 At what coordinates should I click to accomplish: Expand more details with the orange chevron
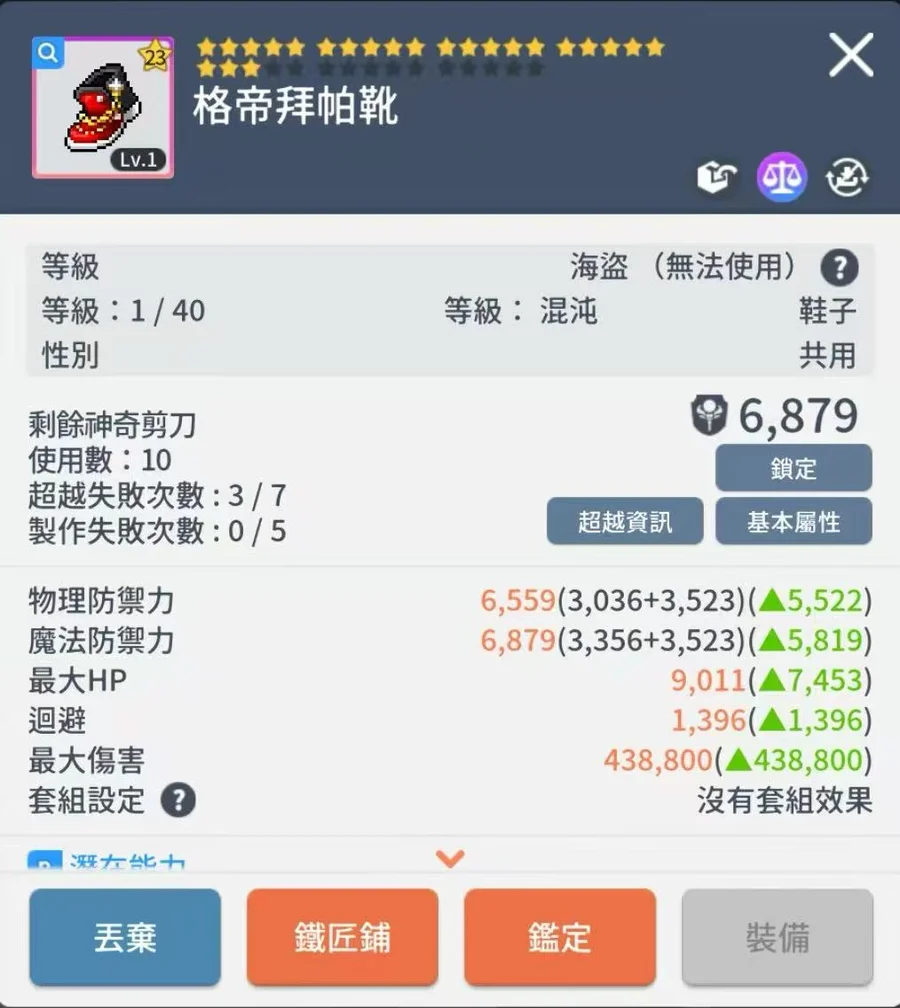(450, 858)
